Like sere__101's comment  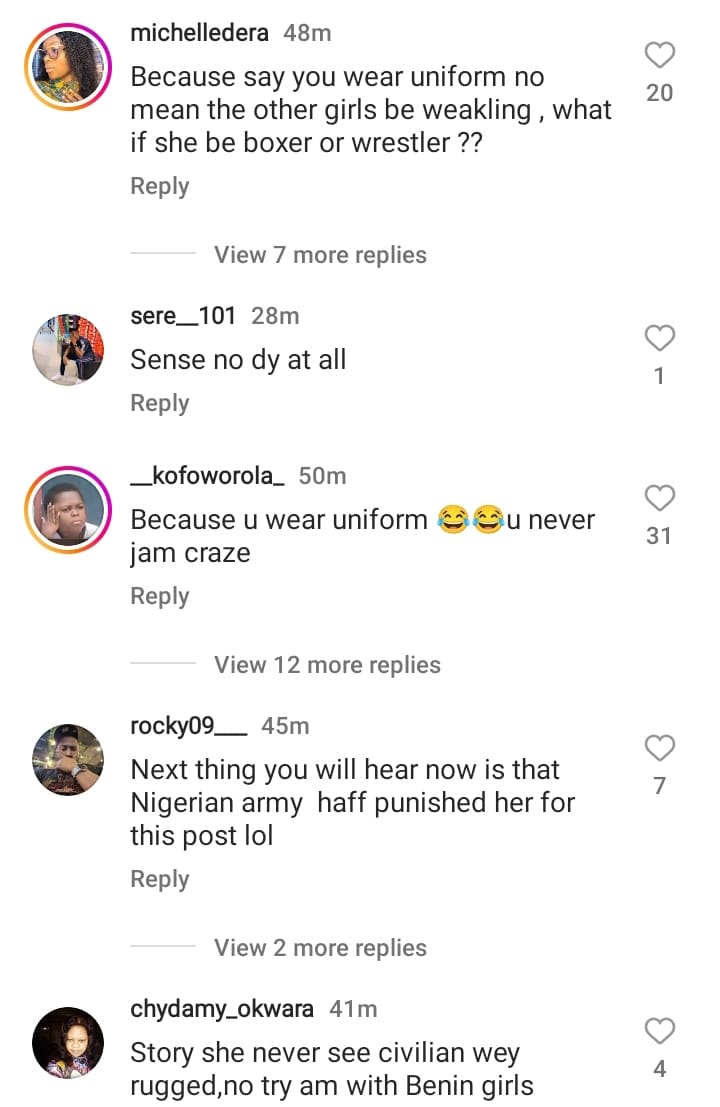pos(660,339)
